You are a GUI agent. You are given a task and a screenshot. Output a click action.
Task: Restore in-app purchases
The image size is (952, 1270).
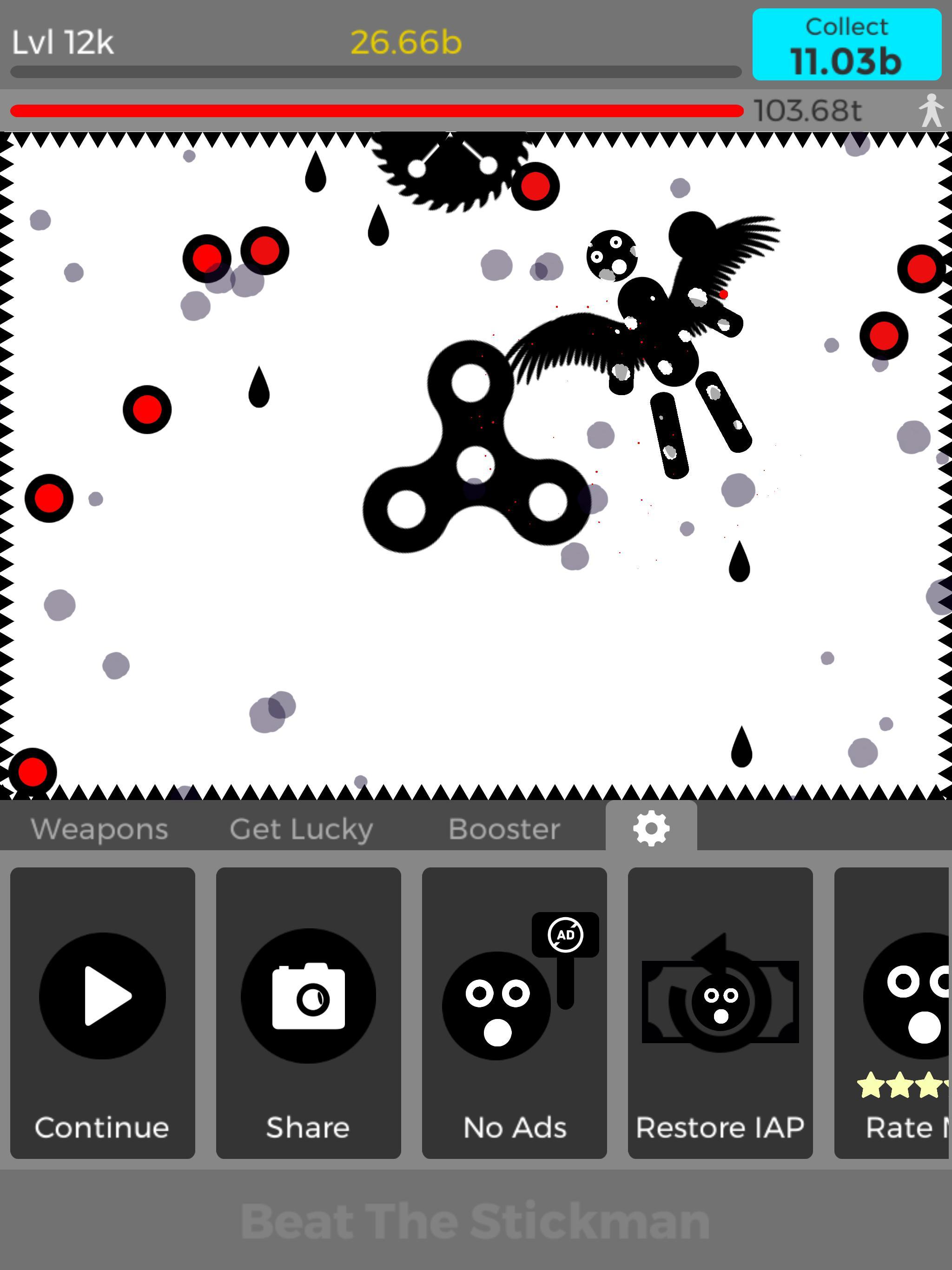tap(720, 1013)
